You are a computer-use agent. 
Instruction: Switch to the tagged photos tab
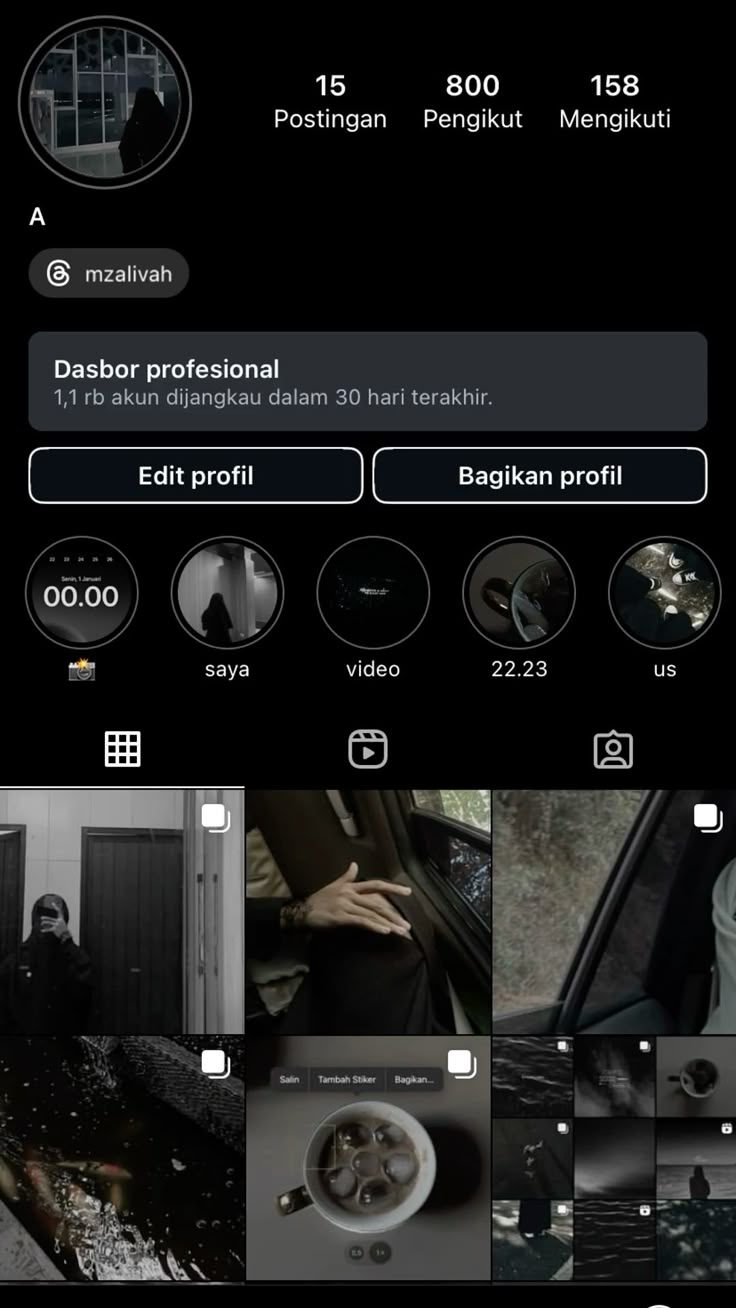(613, 749)
